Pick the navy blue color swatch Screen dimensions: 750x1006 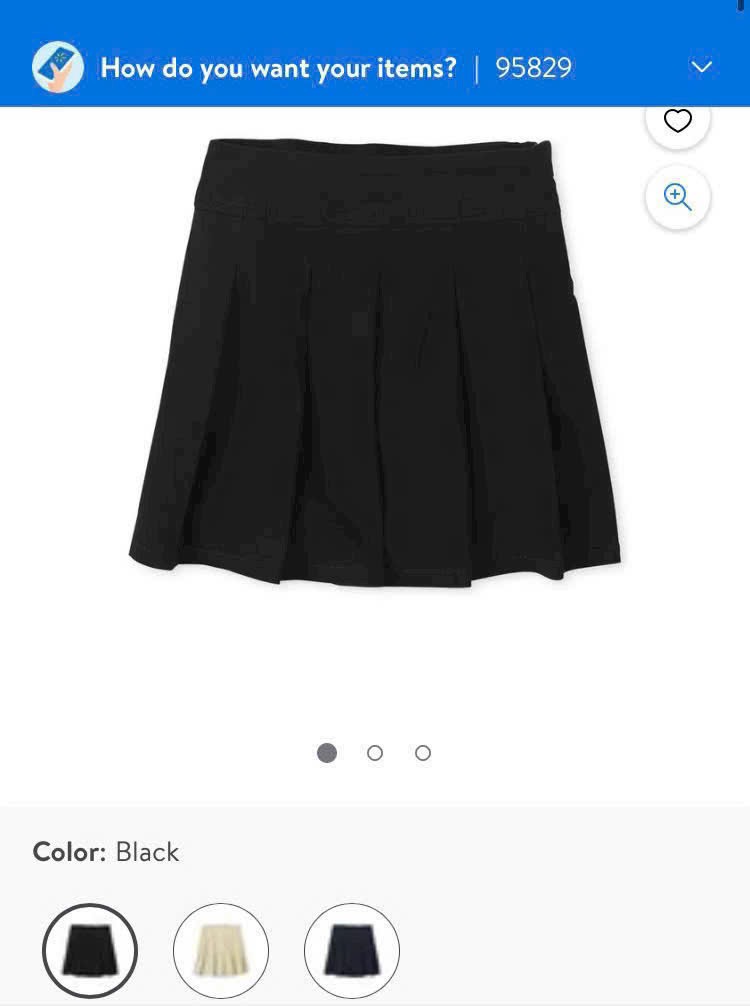352,950
